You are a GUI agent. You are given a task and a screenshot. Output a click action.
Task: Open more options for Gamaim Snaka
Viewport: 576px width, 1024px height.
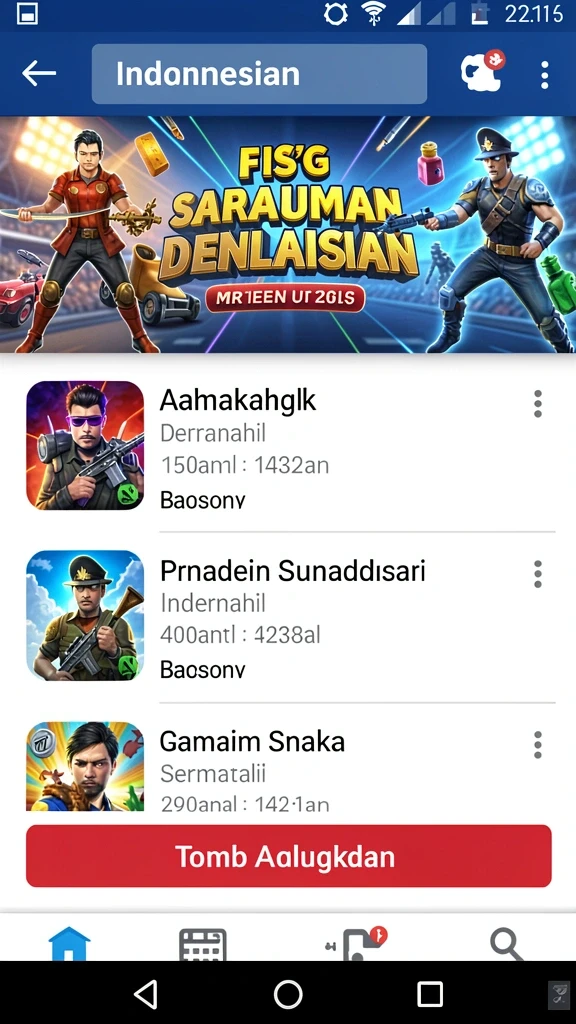tap(537, 744)
